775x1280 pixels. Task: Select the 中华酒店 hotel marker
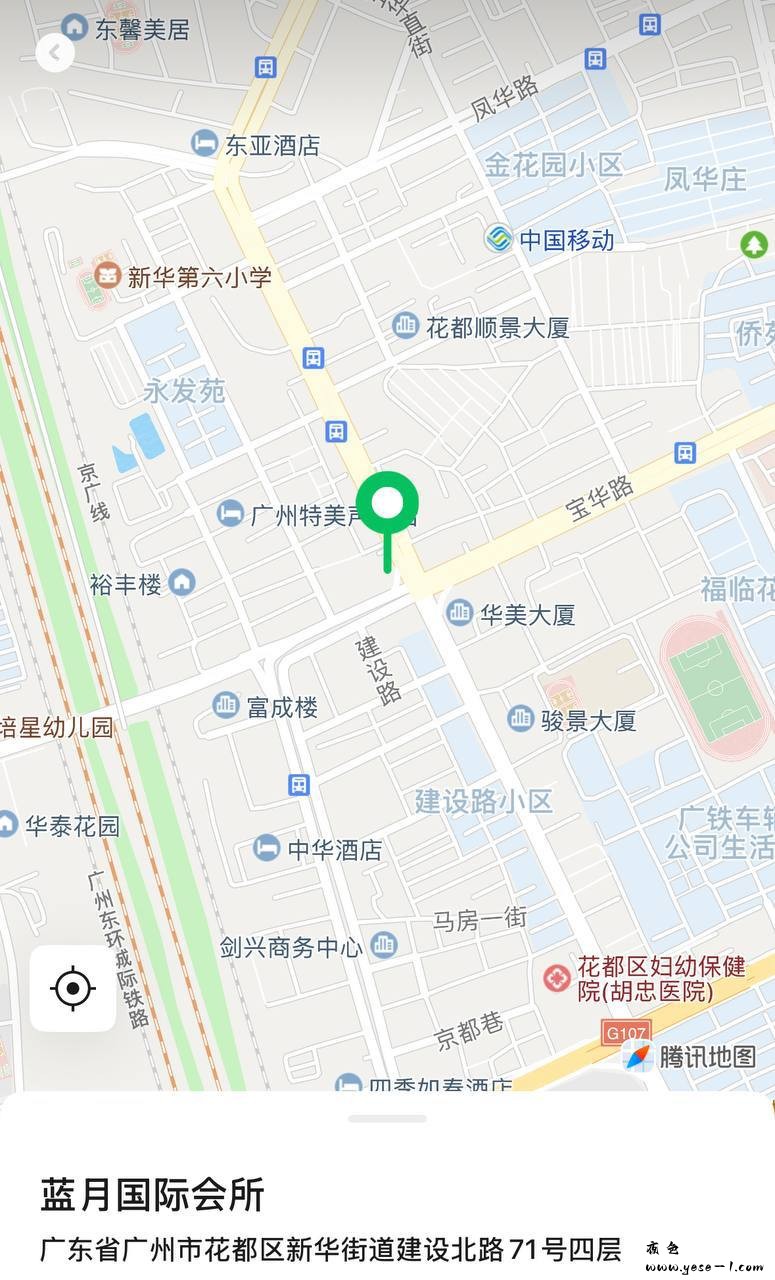point(266,849)
